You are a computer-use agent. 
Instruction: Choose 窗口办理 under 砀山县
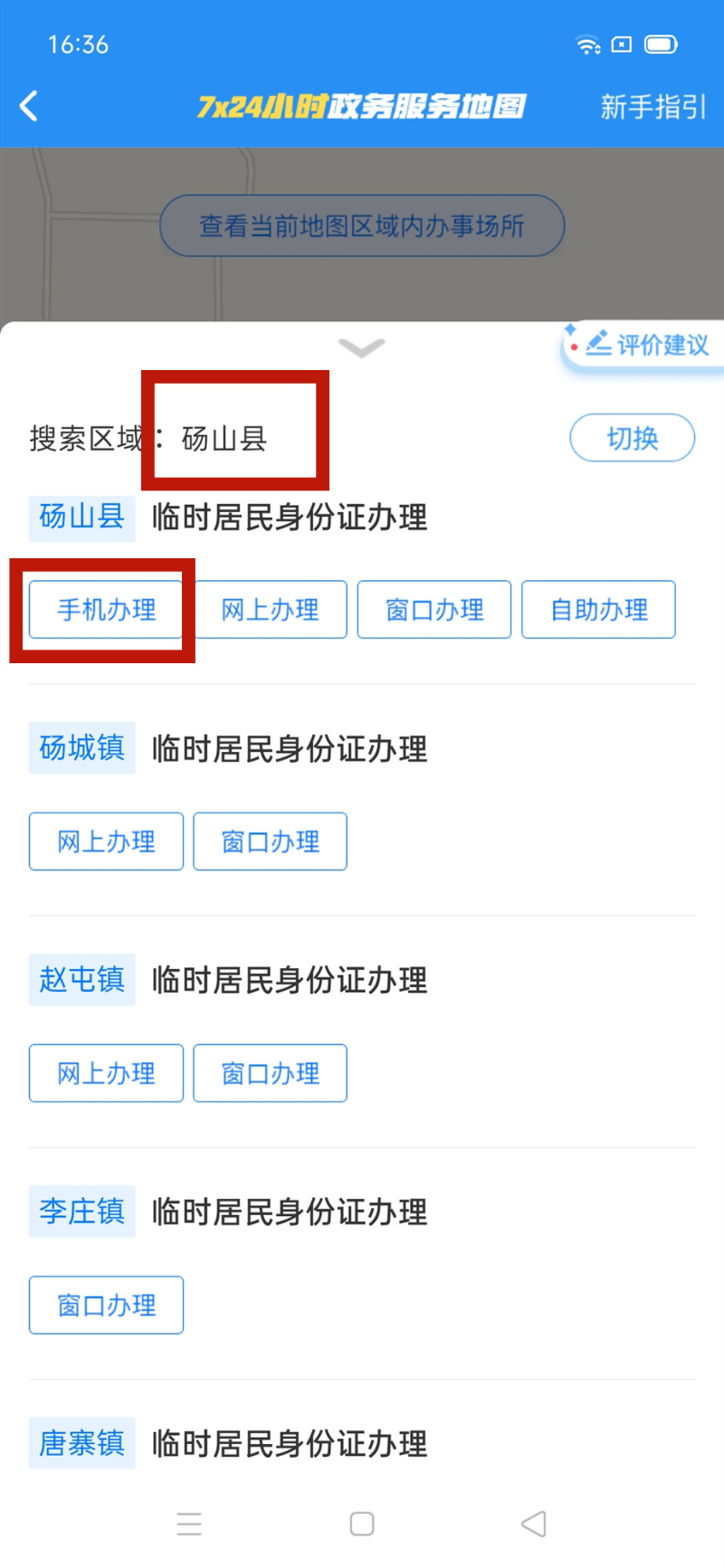pyautogui.click(x=434, y=610)
